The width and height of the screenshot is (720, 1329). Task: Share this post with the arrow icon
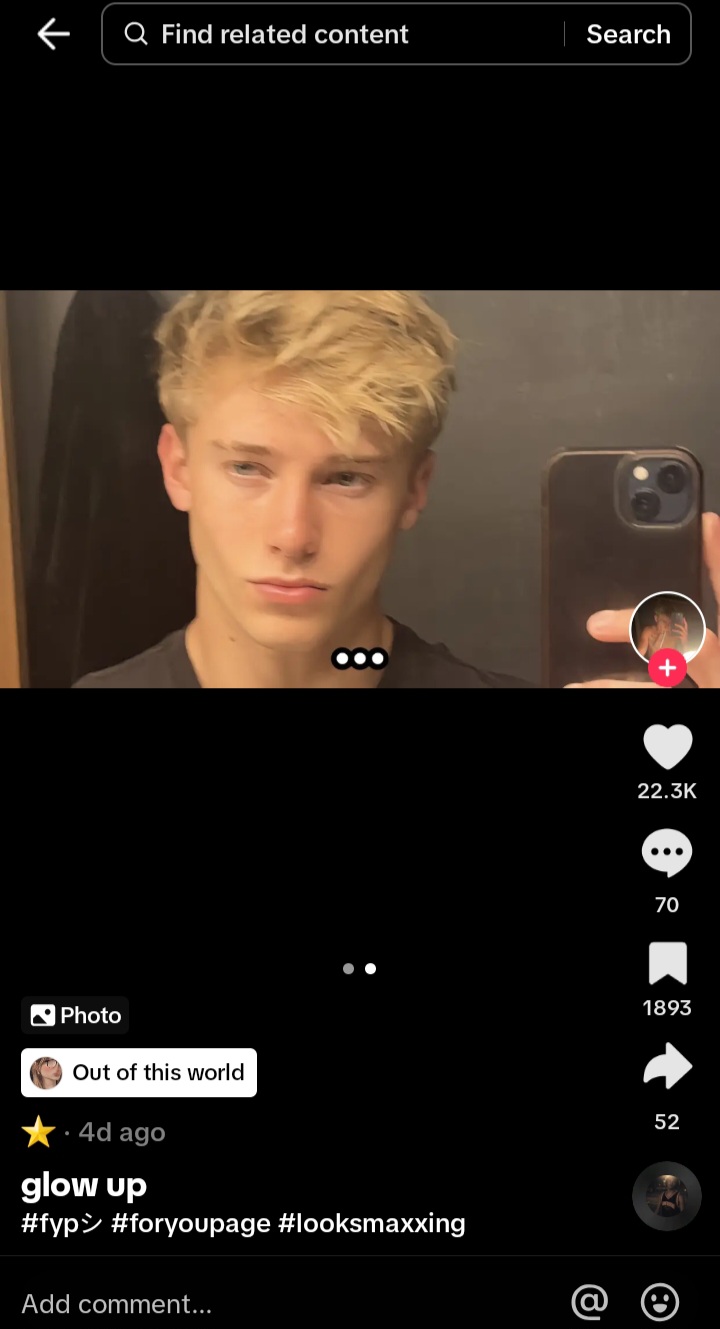(x=667, y=1066)
